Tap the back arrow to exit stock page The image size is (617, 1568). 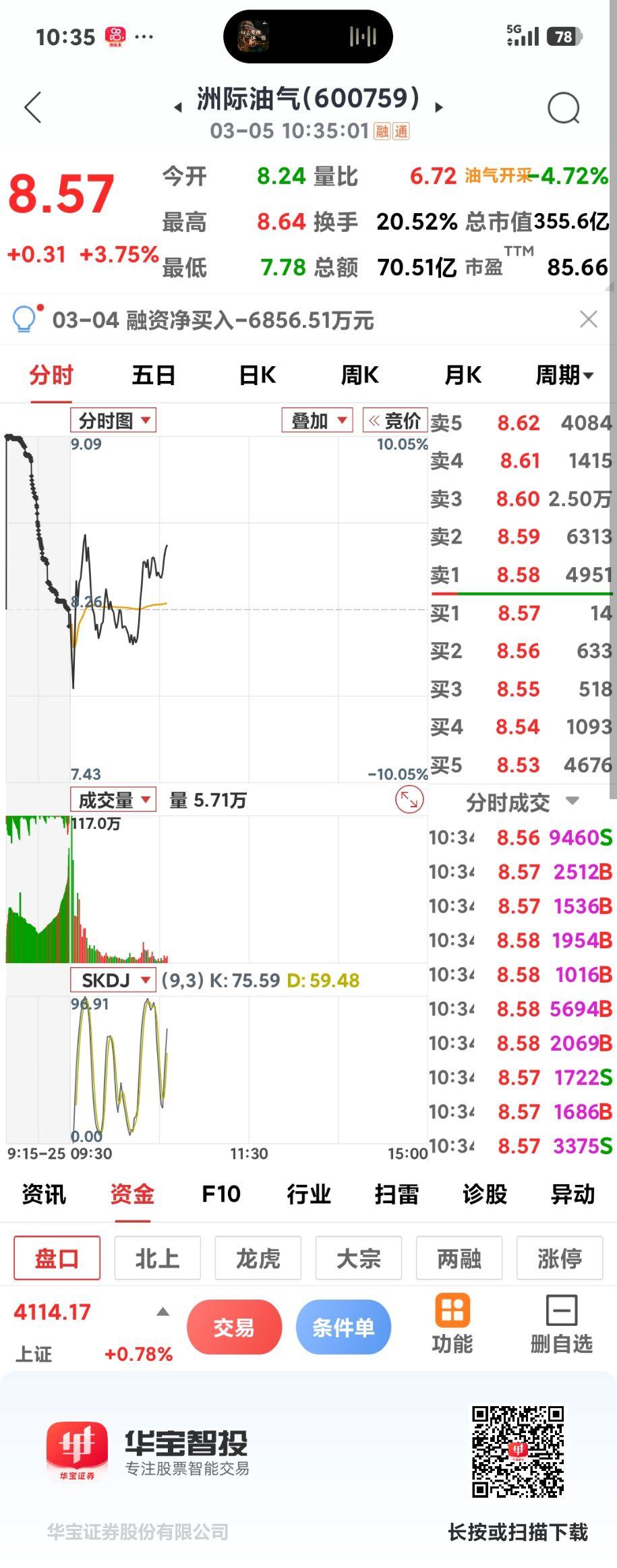point(32,108)
